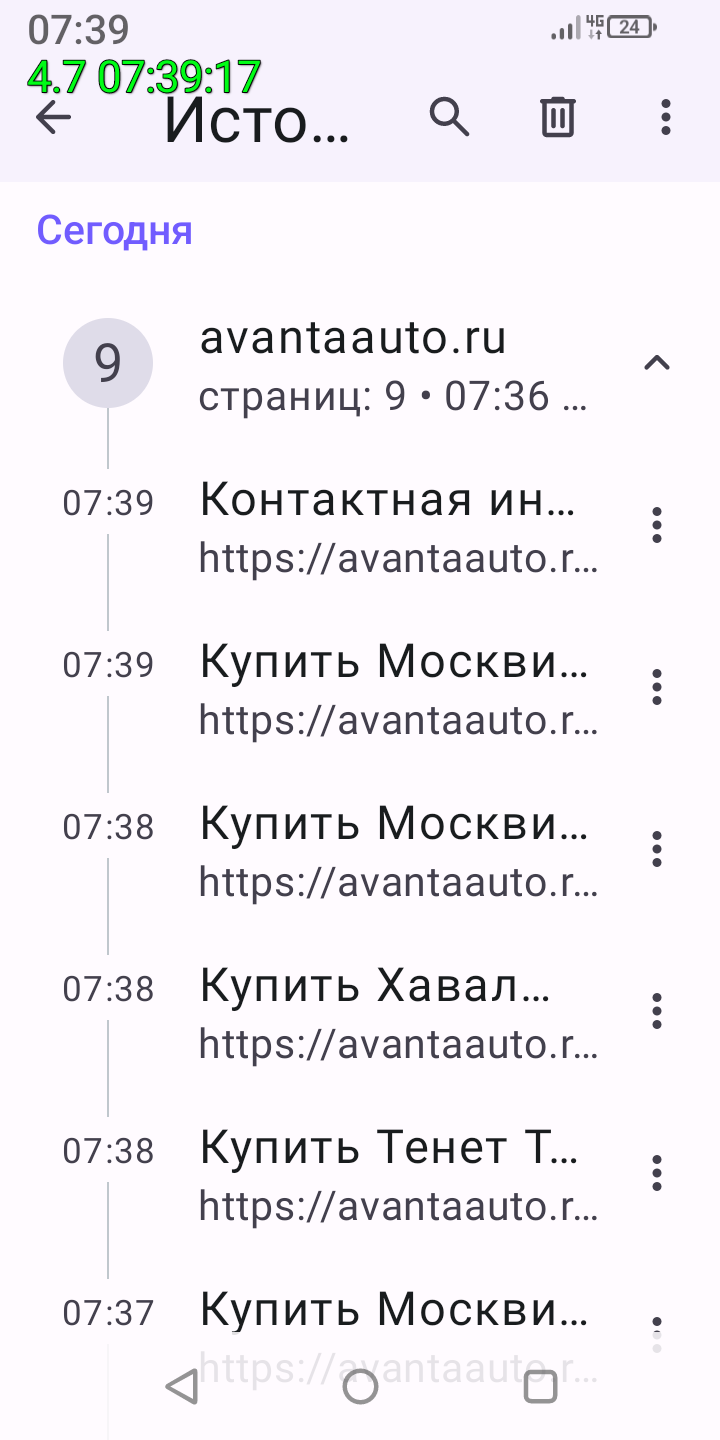Open options for the 07:38 "Купить Москви…" entry
The image size is (720, 1440).
pyautogui.click(x=657, y=849)
